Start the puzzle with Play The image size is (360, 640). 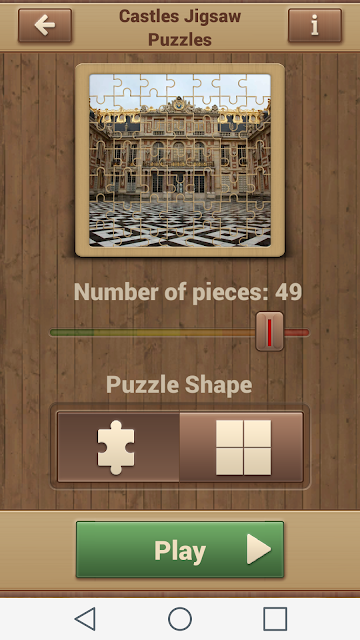click(180, 549)
